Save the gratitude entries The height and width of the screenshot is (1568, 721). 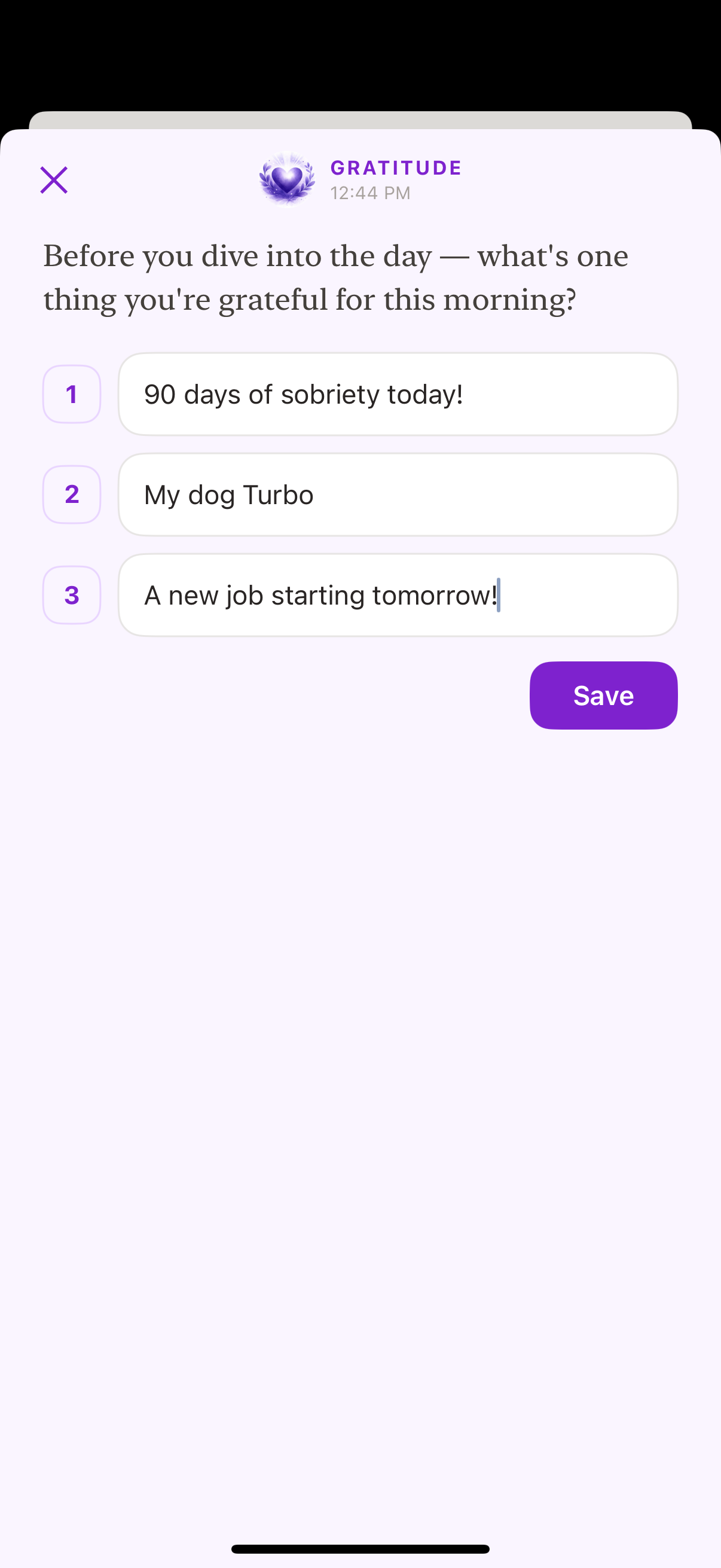[x=603, y=695]
